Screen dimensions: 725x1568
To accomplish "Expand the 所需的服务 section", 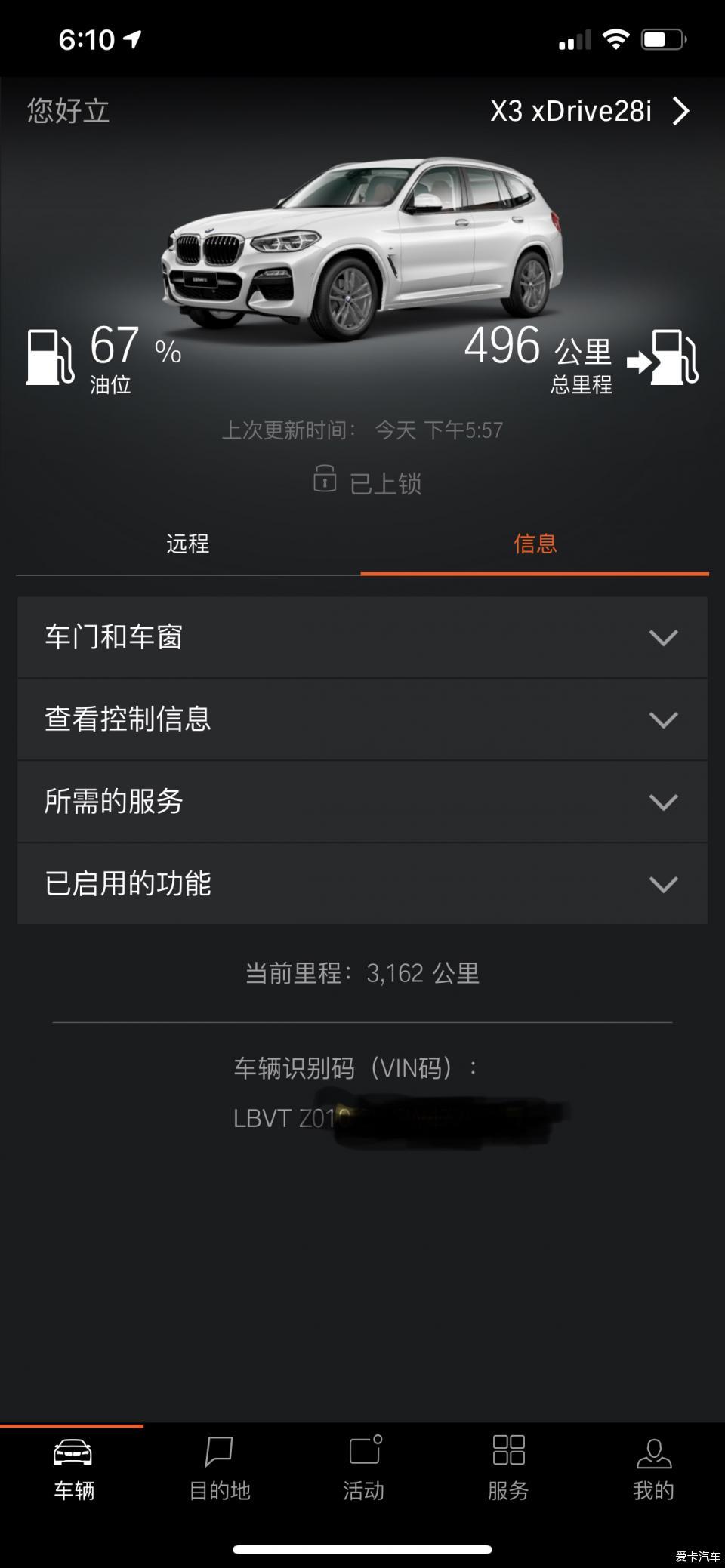I will coord(362,802).
